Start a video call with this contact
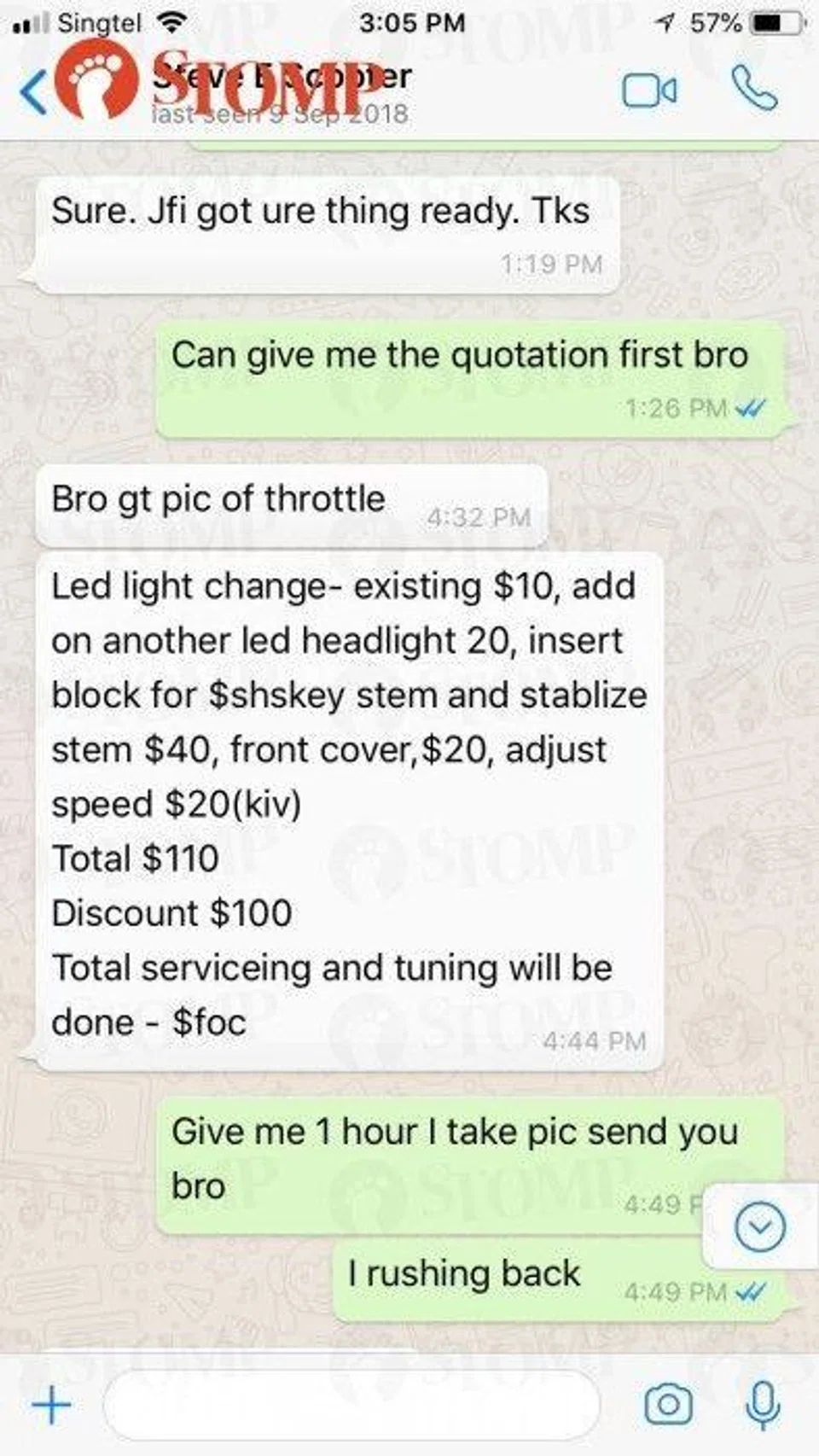Viewport: 819px width, 1456px height. 649,90
